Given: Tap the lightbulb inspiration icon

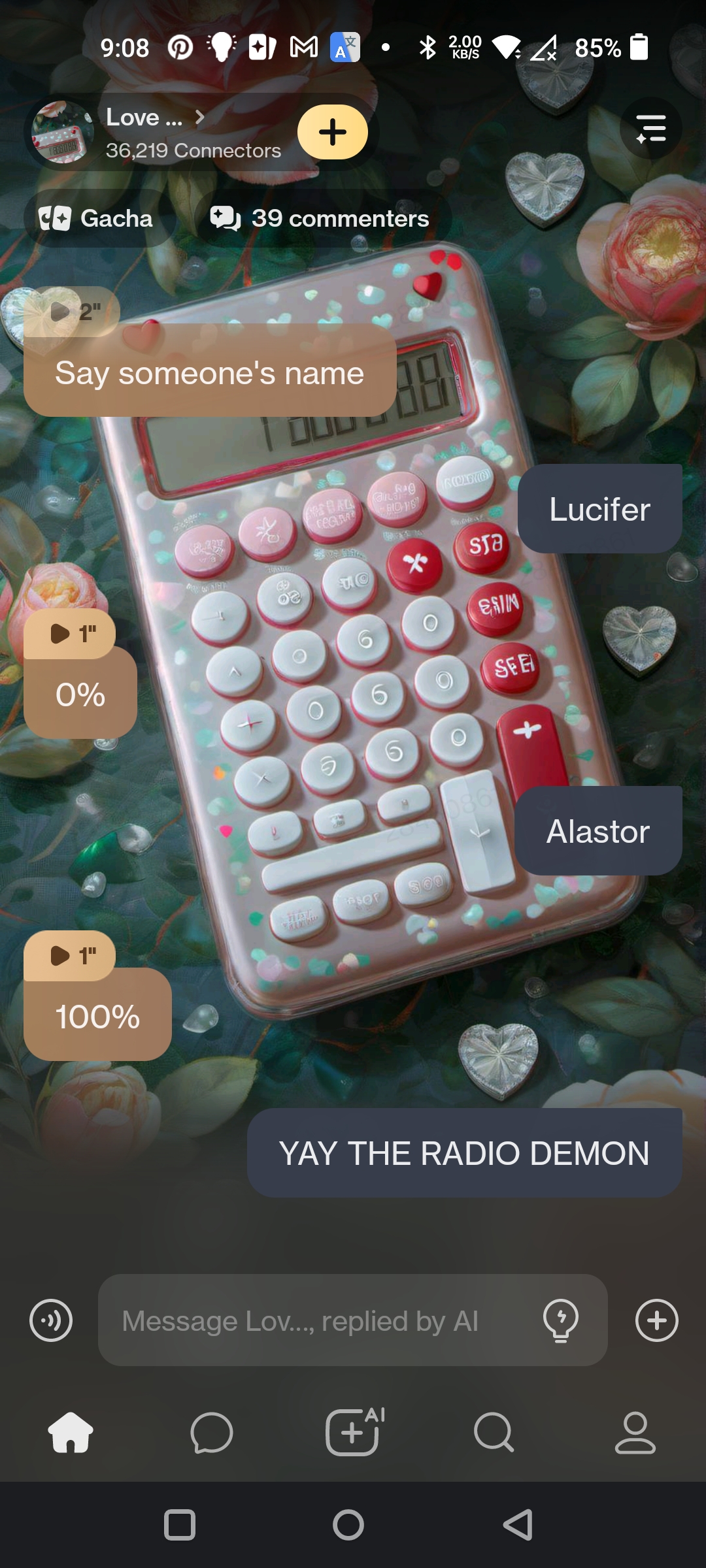Looking at the screenshot, I should pos(561,1320).
